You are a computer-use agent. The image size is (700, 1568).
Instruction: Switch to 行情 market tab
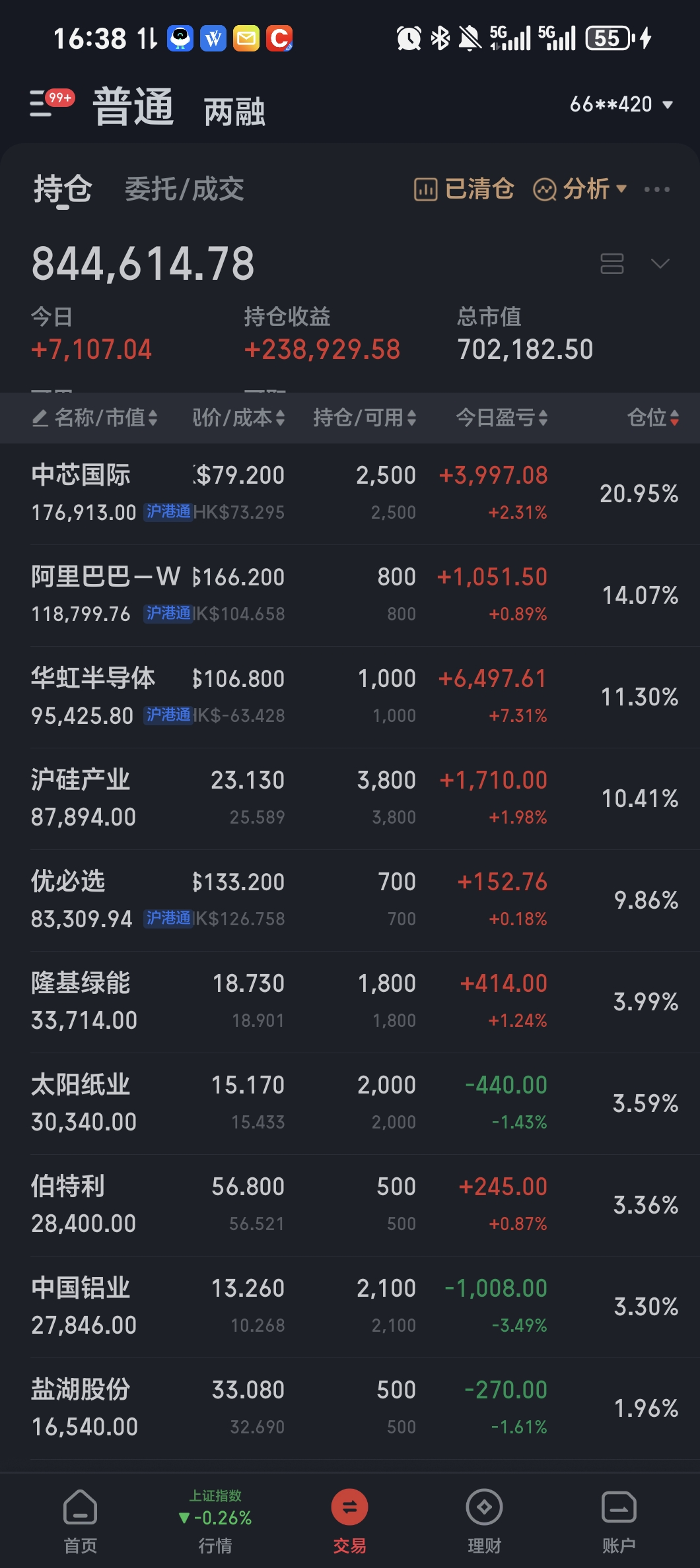pyautogui.click(x=215, y=1518)
